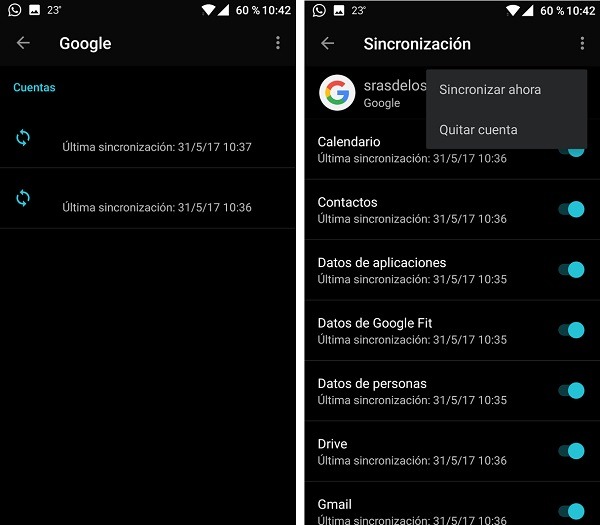Toggle Datos de personas sync
Image resolution: width=600 pixels, height=525 pixels.
click(571, 391)
